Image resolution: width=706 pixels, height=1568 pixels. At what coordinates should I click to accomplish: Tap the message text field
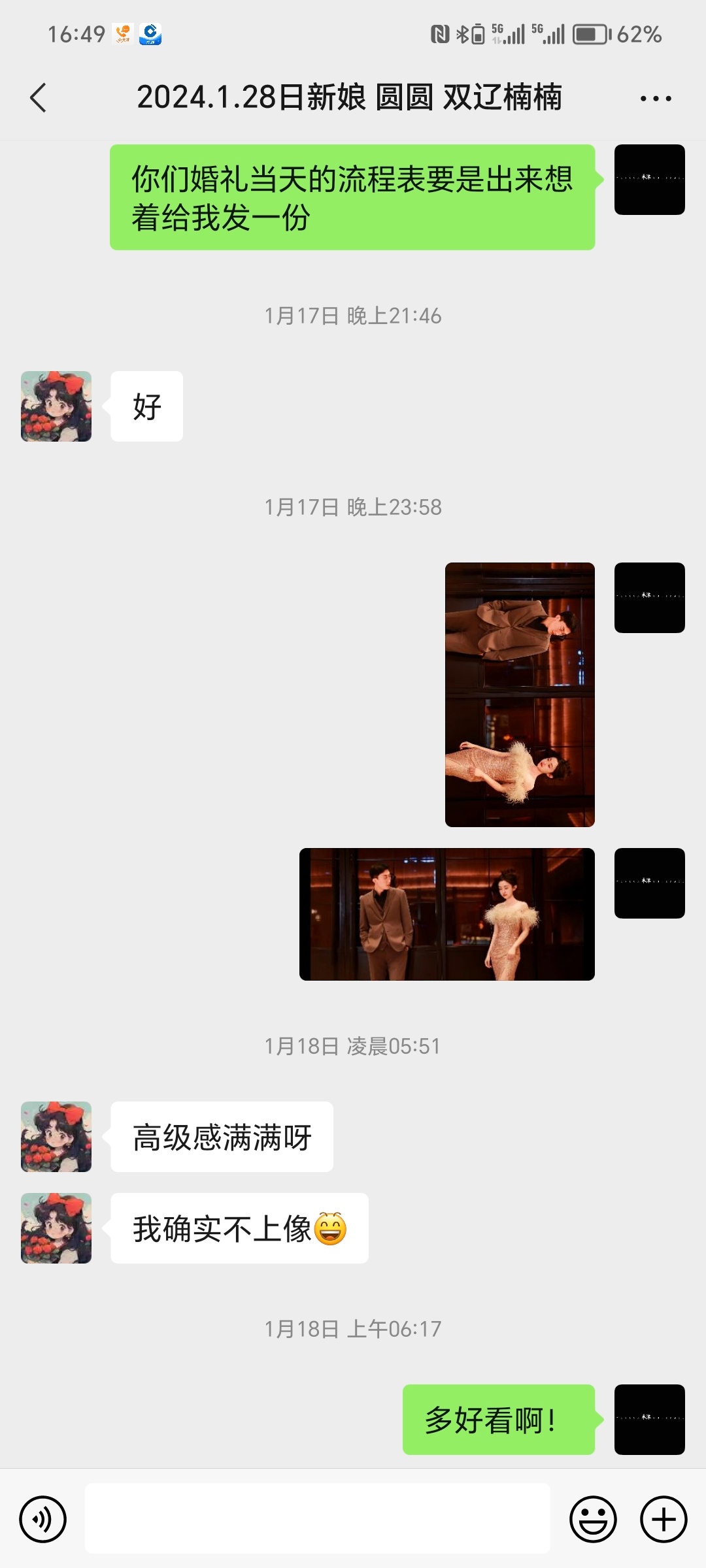[x=317, y=1518]
